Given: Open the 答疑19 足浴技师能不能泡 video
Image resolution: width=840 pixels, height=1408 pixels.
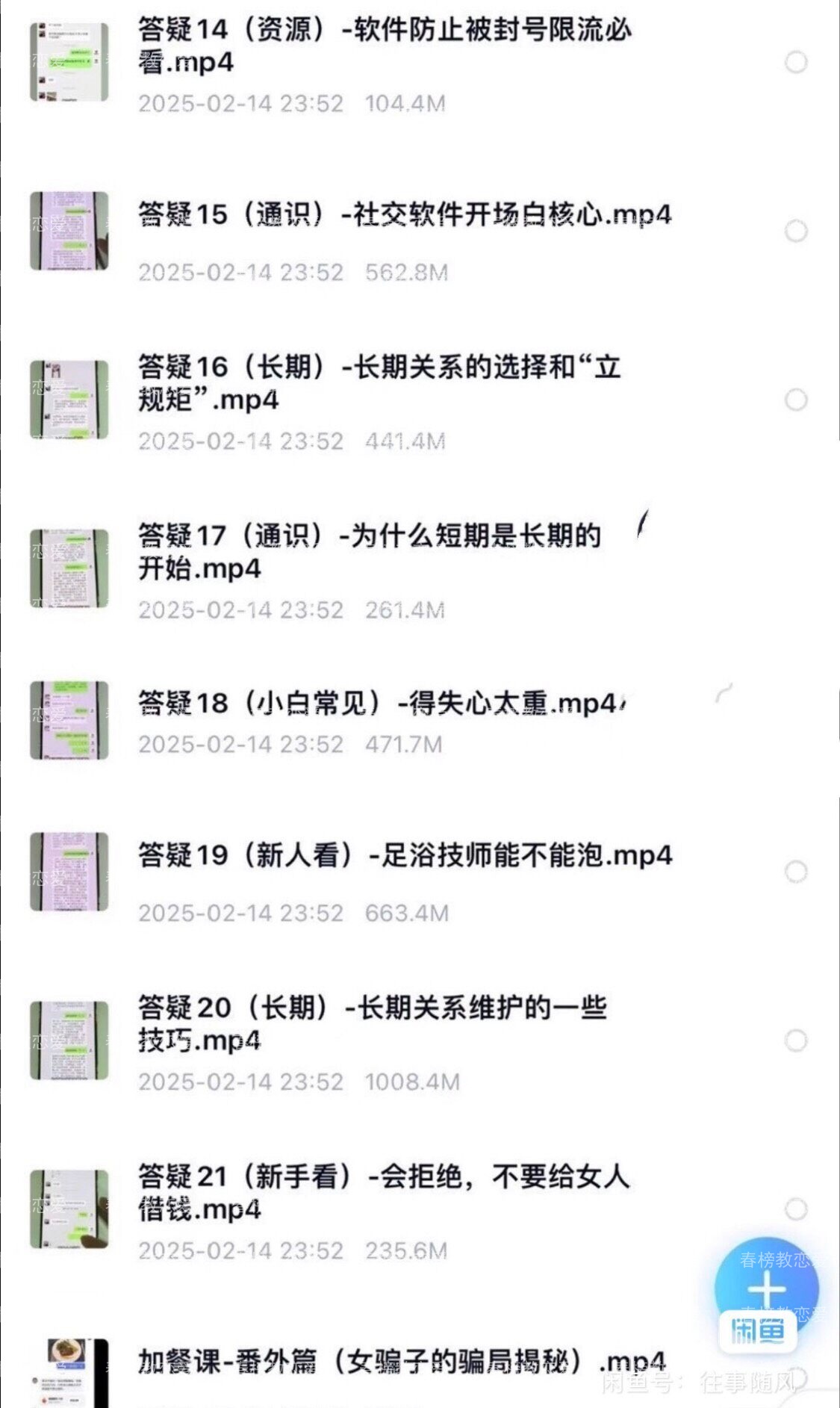Looking at the screenshot, I should click(405, 855).
